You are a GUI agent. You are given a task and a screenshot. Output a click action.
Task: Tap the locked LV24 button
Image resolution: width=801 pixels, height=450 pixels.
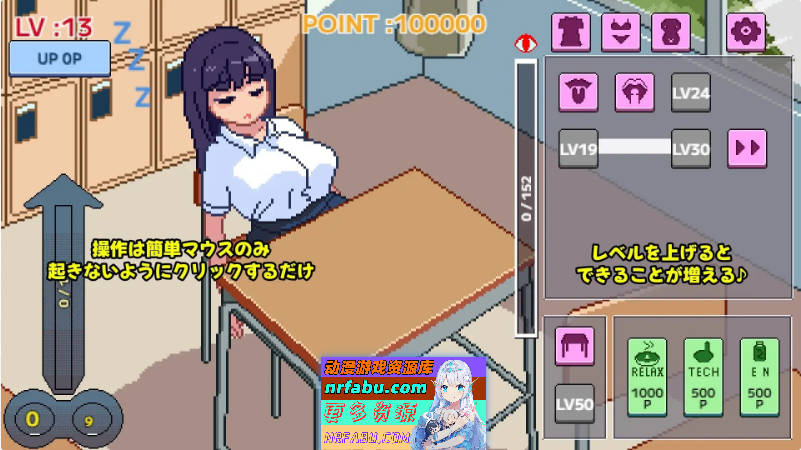click(690, 93)
